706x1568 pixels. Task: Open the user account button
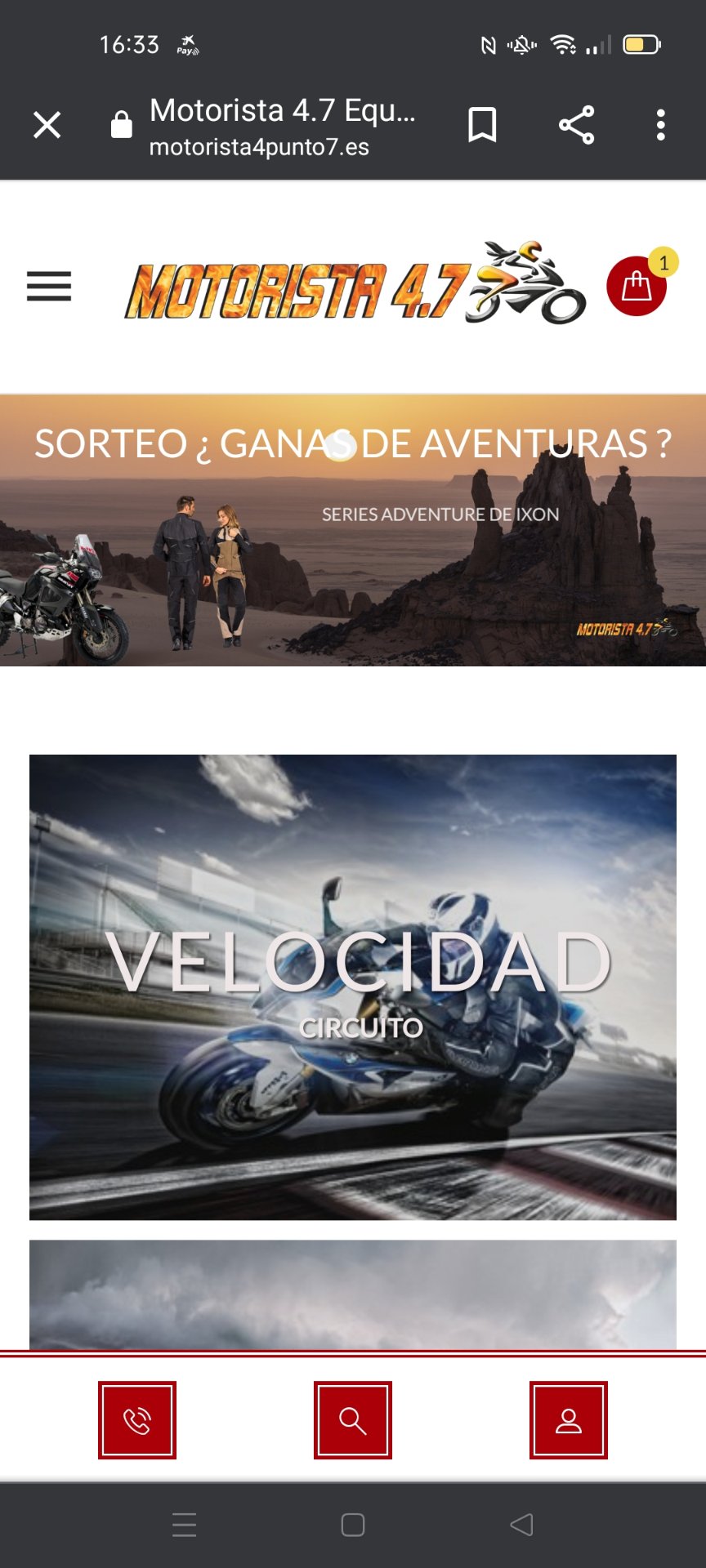click(x=569, y=1420)
